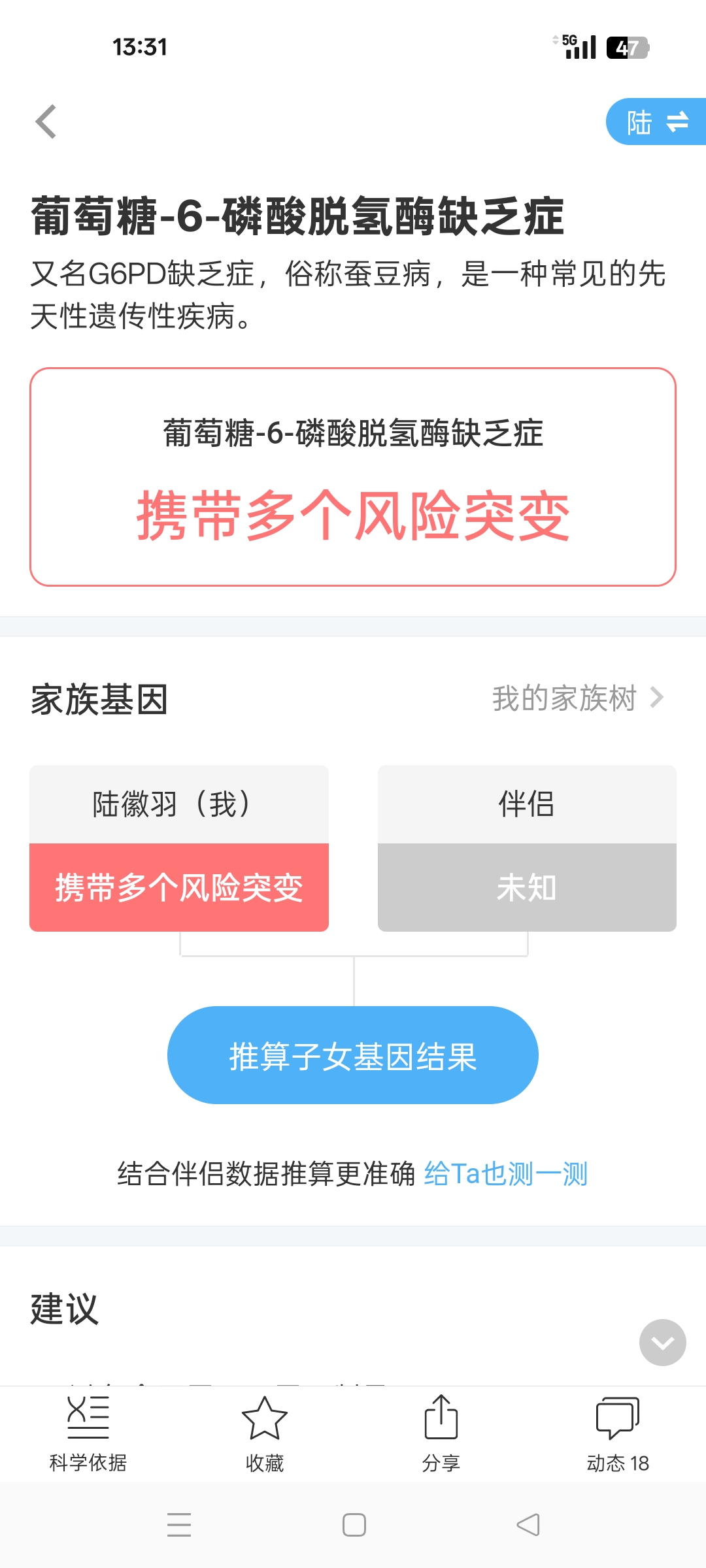
Task: Open 动态 18 comments
Action: coord(618,1434)
